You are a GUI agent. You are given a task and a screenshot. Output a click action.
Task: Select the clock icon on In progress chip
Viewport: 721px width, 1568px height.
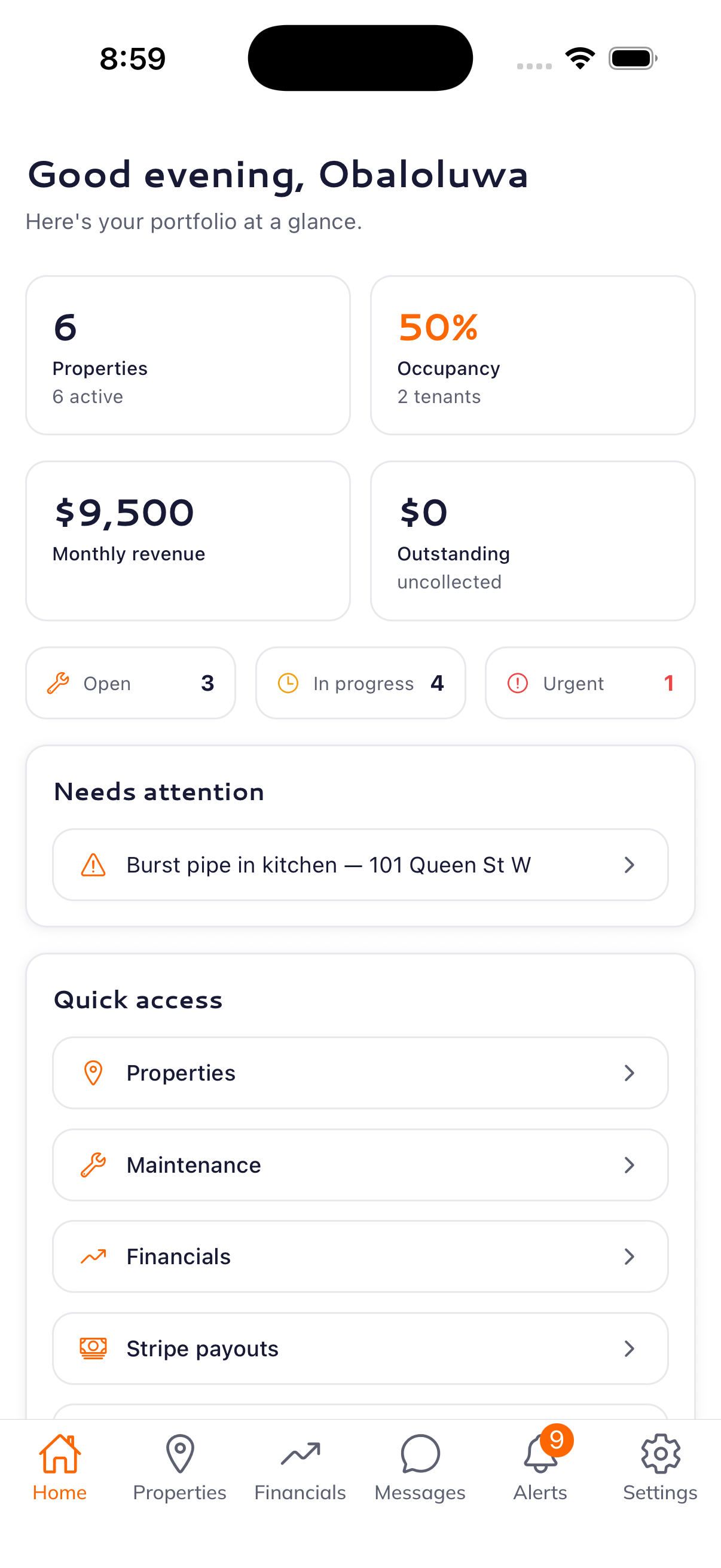(x=288, y=683)
